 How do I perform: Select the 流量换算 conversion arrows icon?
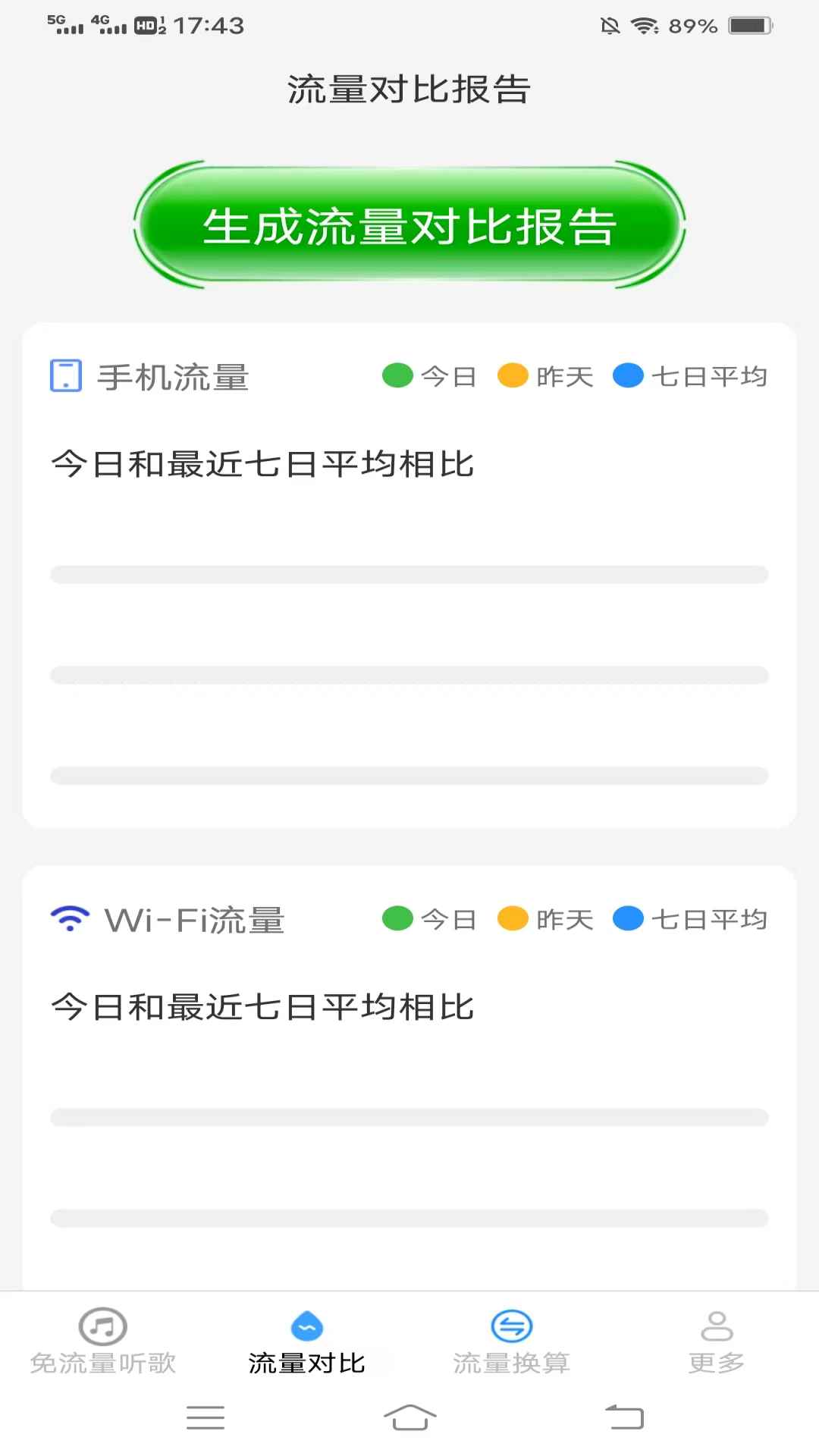(x=510, y=1327)
